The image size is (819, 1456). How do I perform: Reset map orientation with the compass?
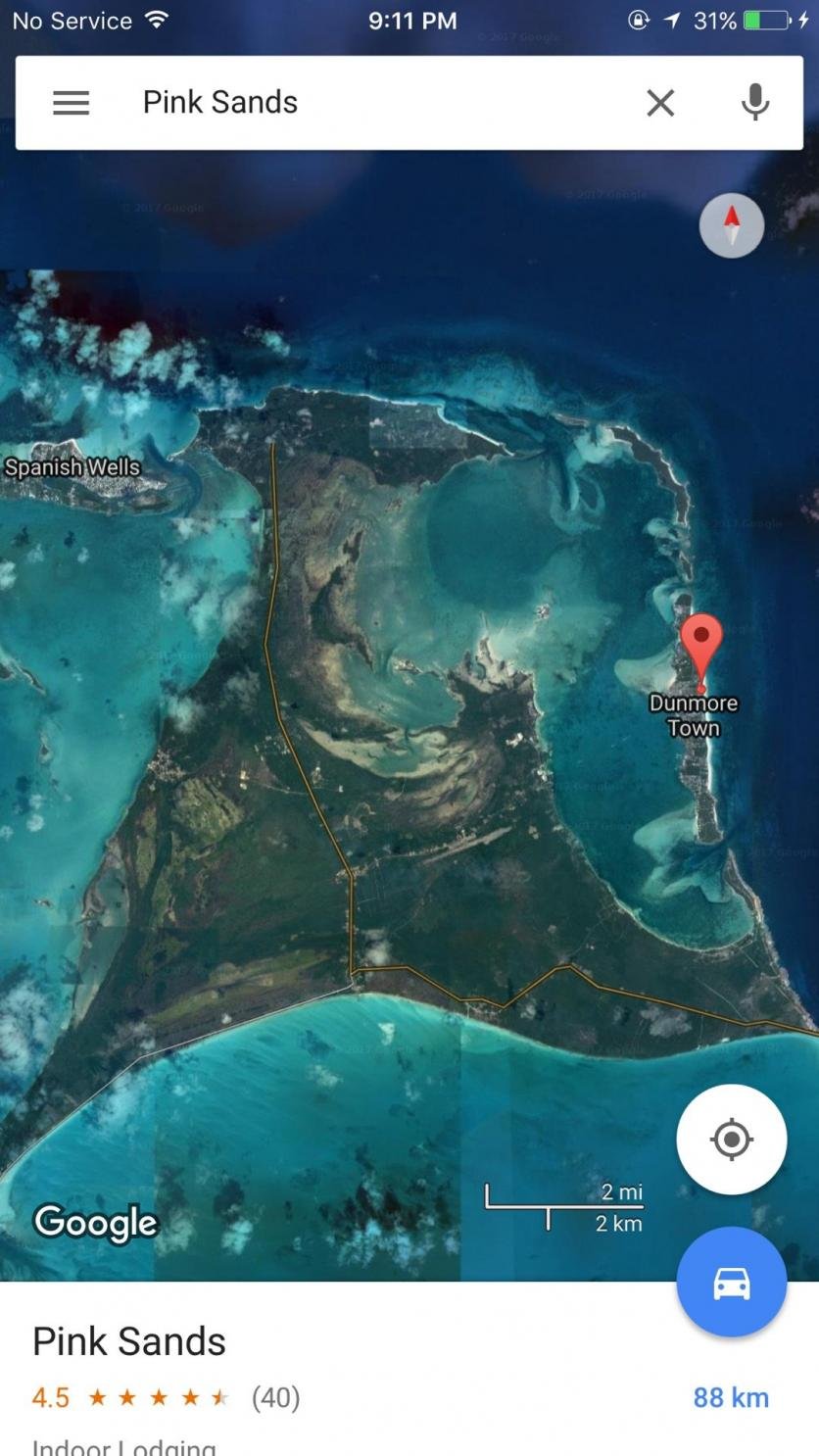(731, 225)
